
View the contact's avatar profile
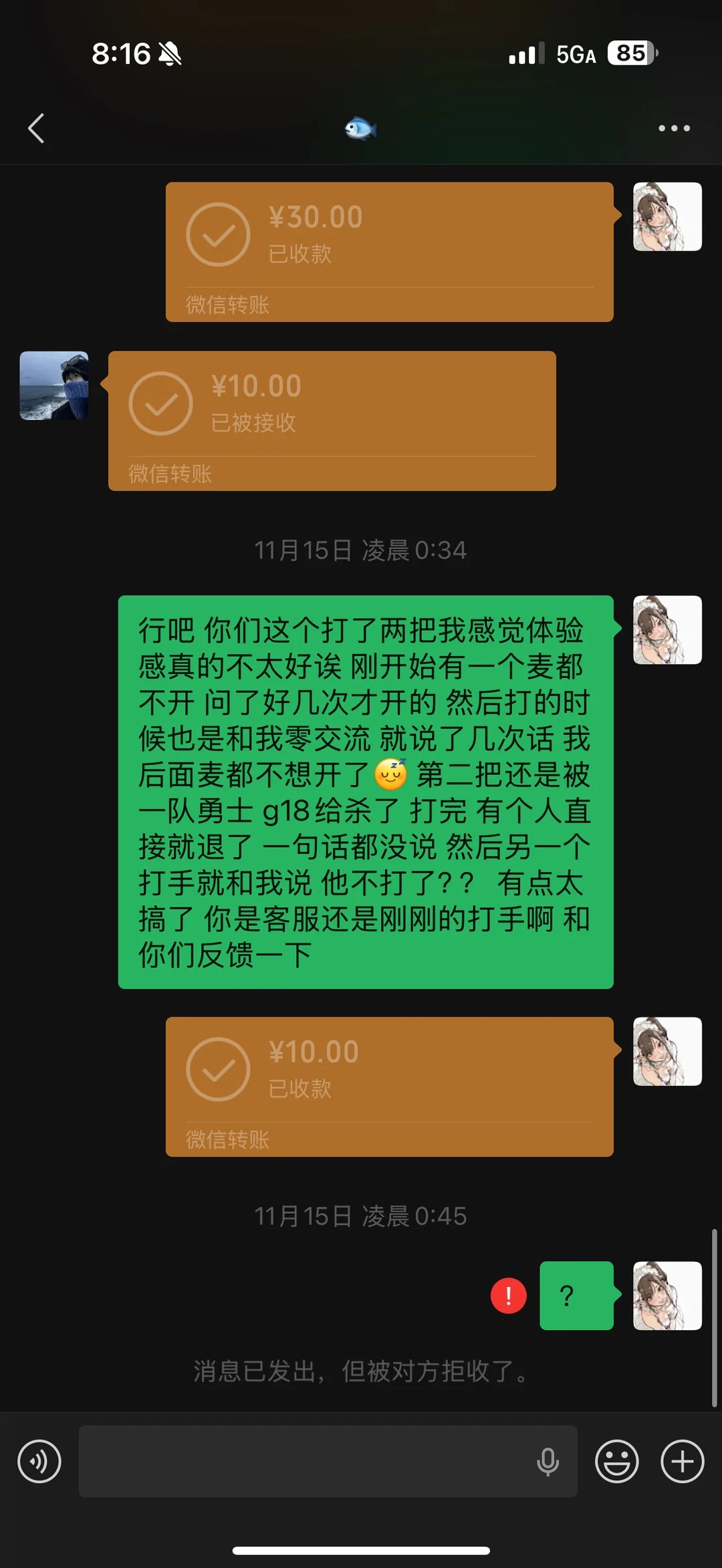[x=54, y=385]
